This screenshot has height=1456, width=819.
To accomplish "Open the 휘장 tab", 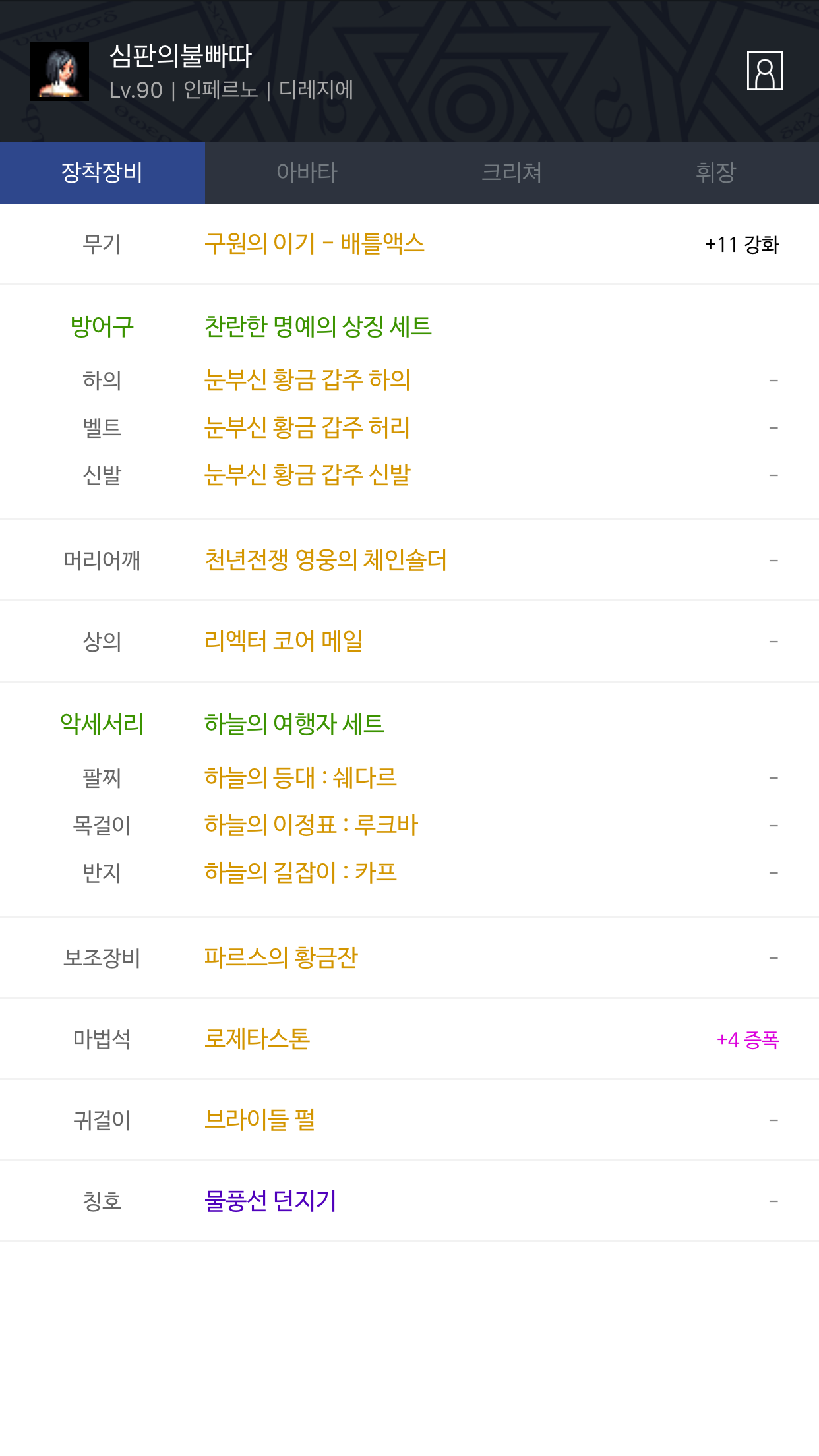I will click(716, 173).
